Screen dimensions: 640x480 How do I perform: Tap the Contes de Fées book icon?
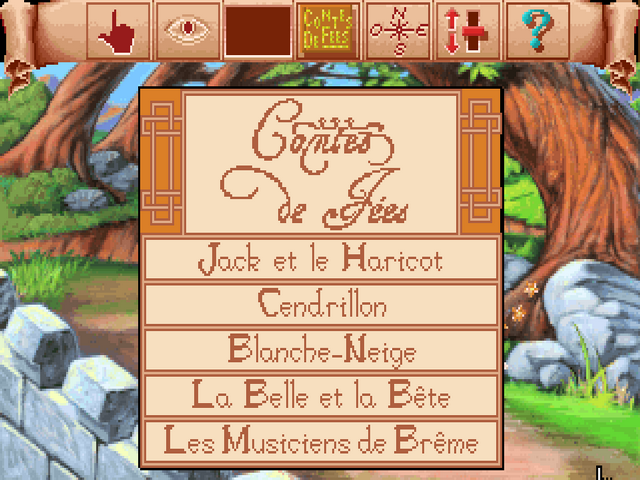pos(325,30)
